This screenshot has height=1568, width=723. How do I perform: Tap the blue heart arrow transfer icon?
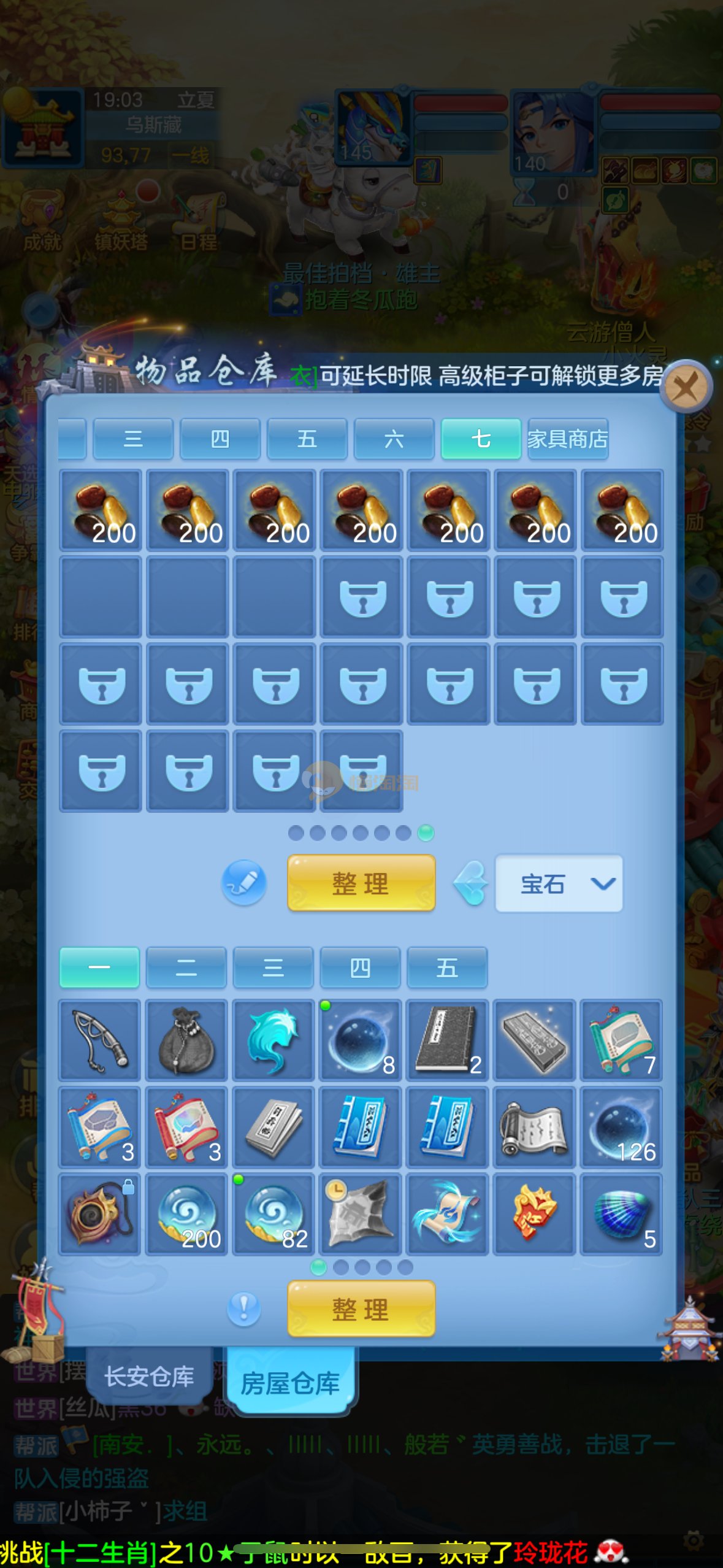(471, 883)
